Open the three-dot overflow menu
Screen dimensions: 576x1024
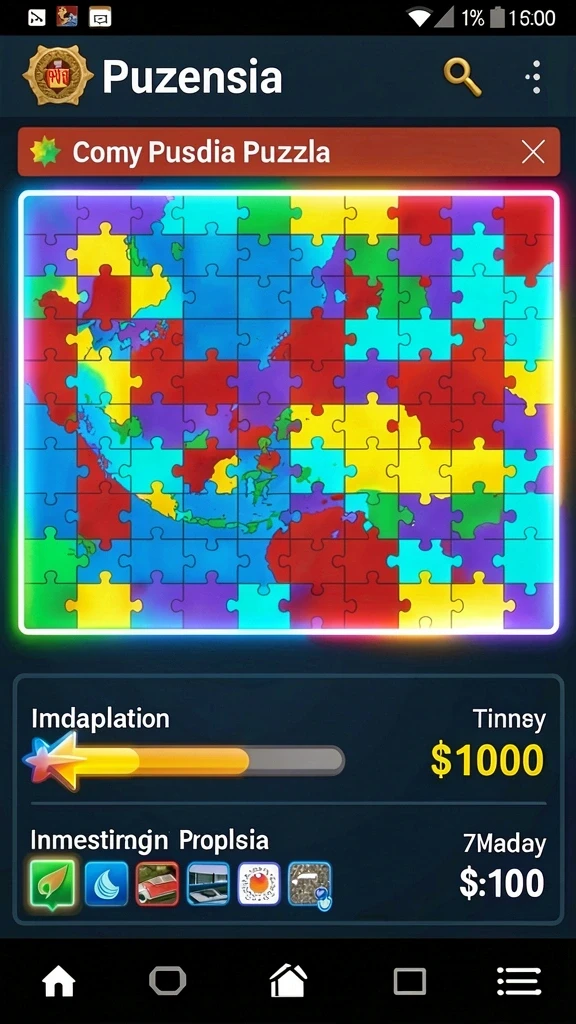click(535, 77)
